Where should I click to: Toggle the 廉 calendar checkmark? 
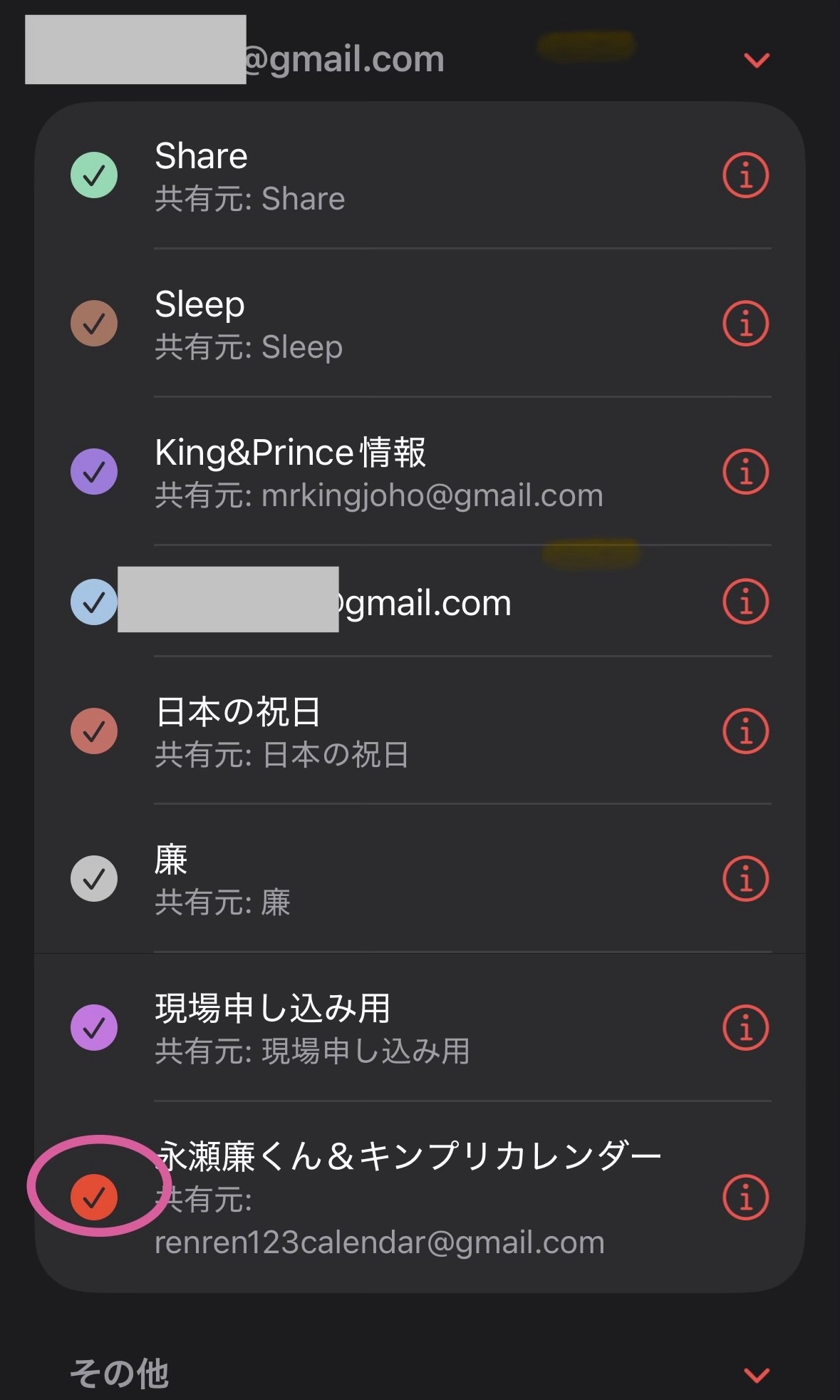[94, 879]
